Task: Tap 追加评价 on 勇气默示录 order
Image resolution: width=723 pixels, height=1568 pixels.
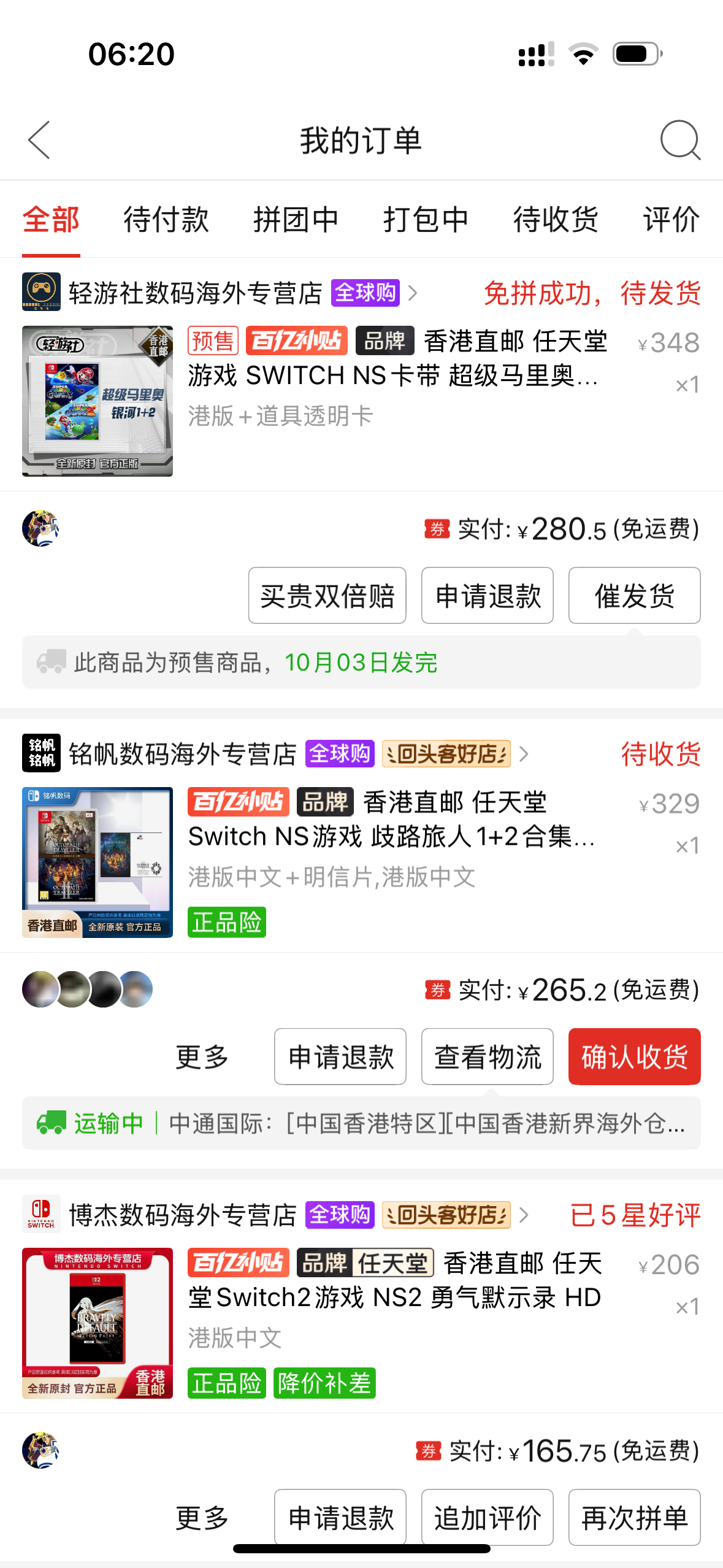Action: coord(488,1518)
